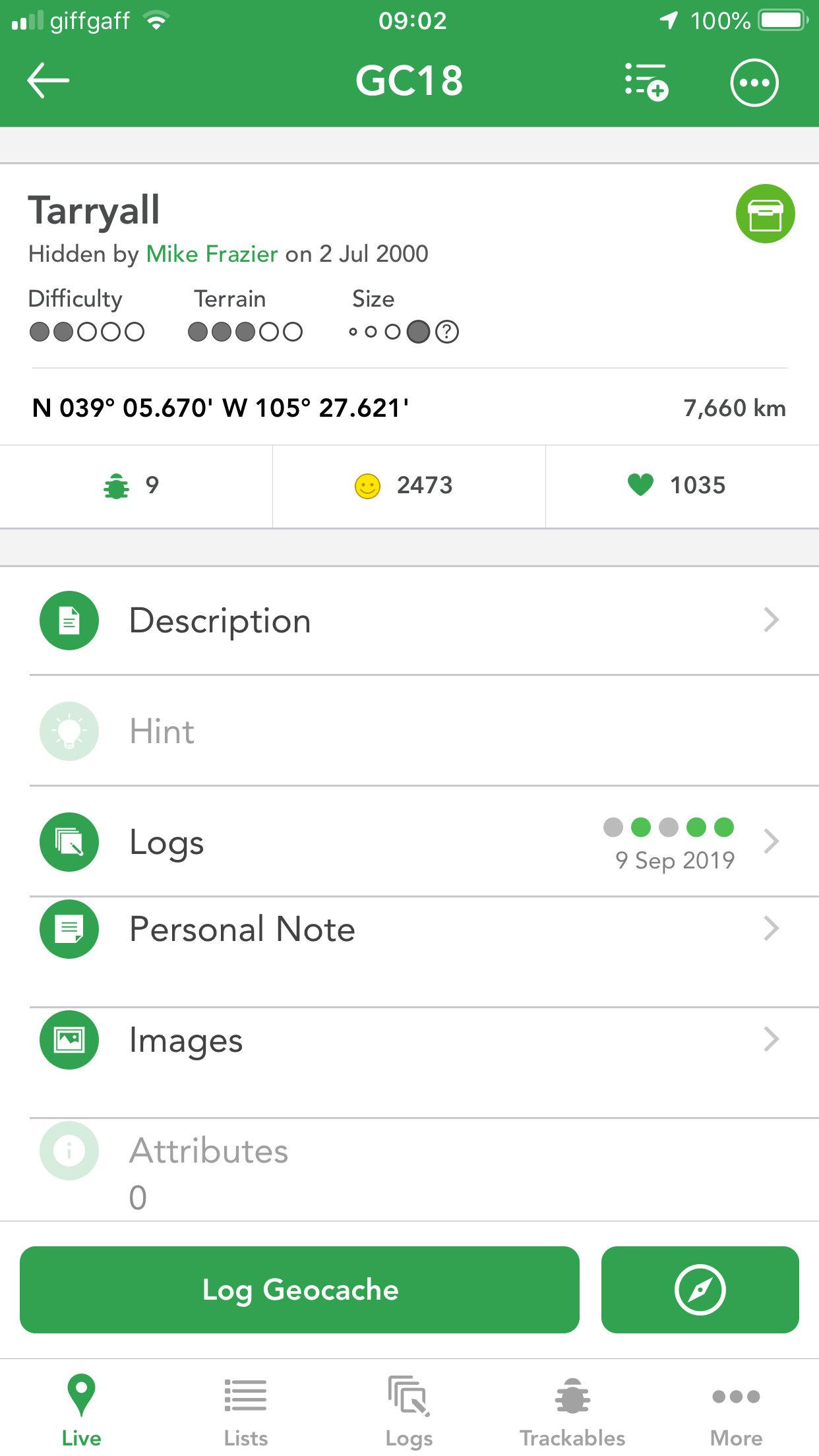819x1456 pixels.
Task: Tap the size help question mark
Action: (x=447, y=332)
